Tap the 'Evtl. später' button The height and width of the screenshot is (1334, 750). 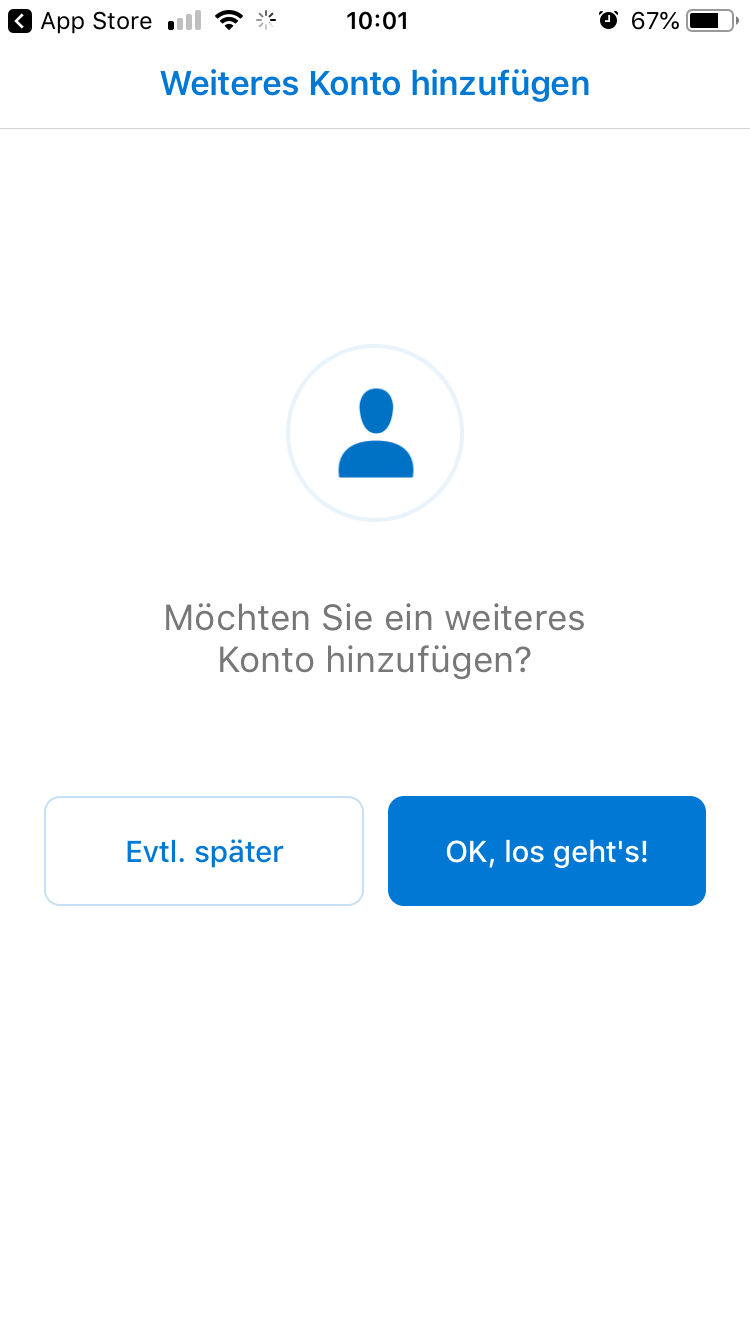[204, 851]
